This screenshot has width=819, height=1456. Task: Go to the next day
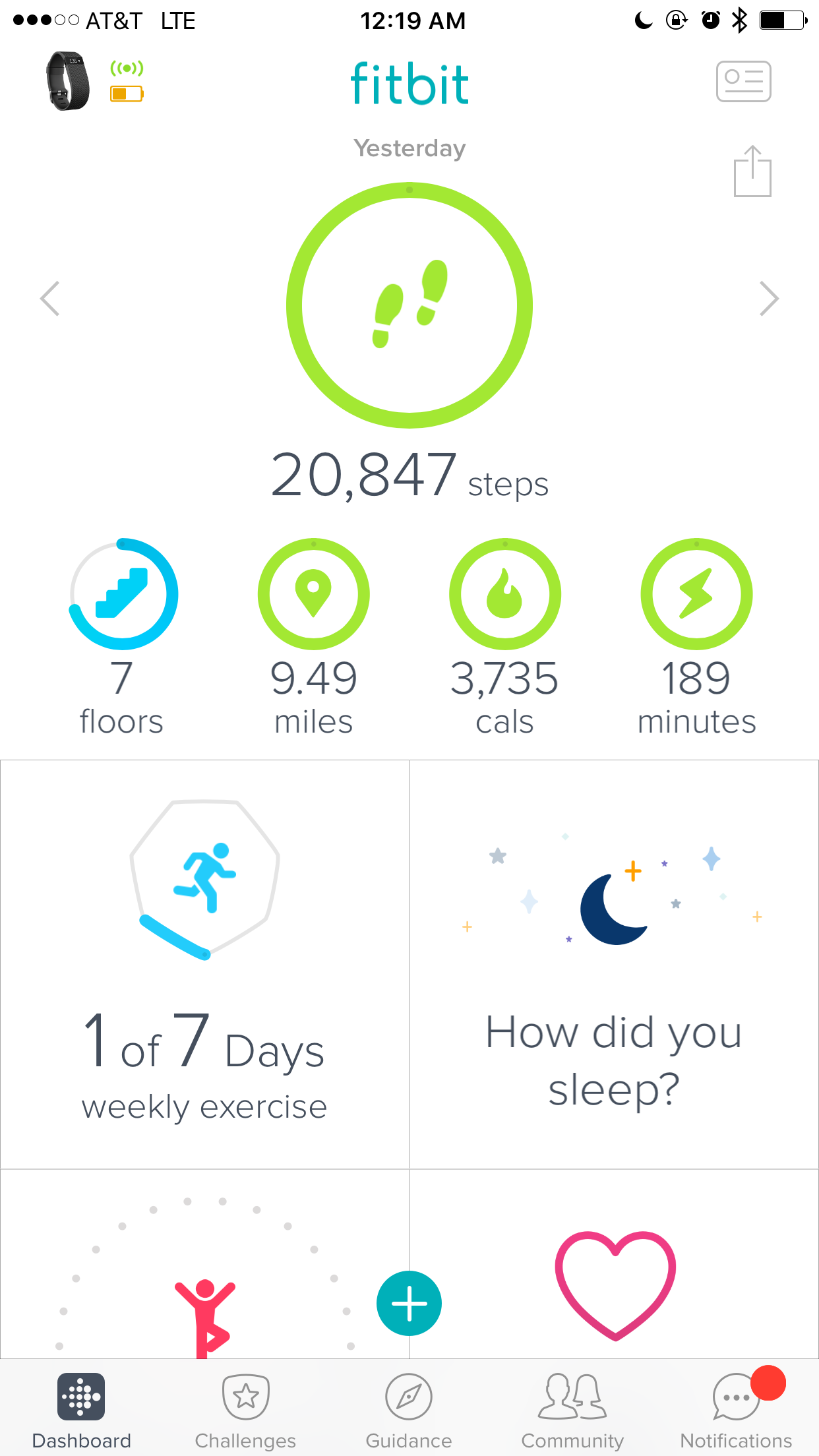click(x=769, y=299)
